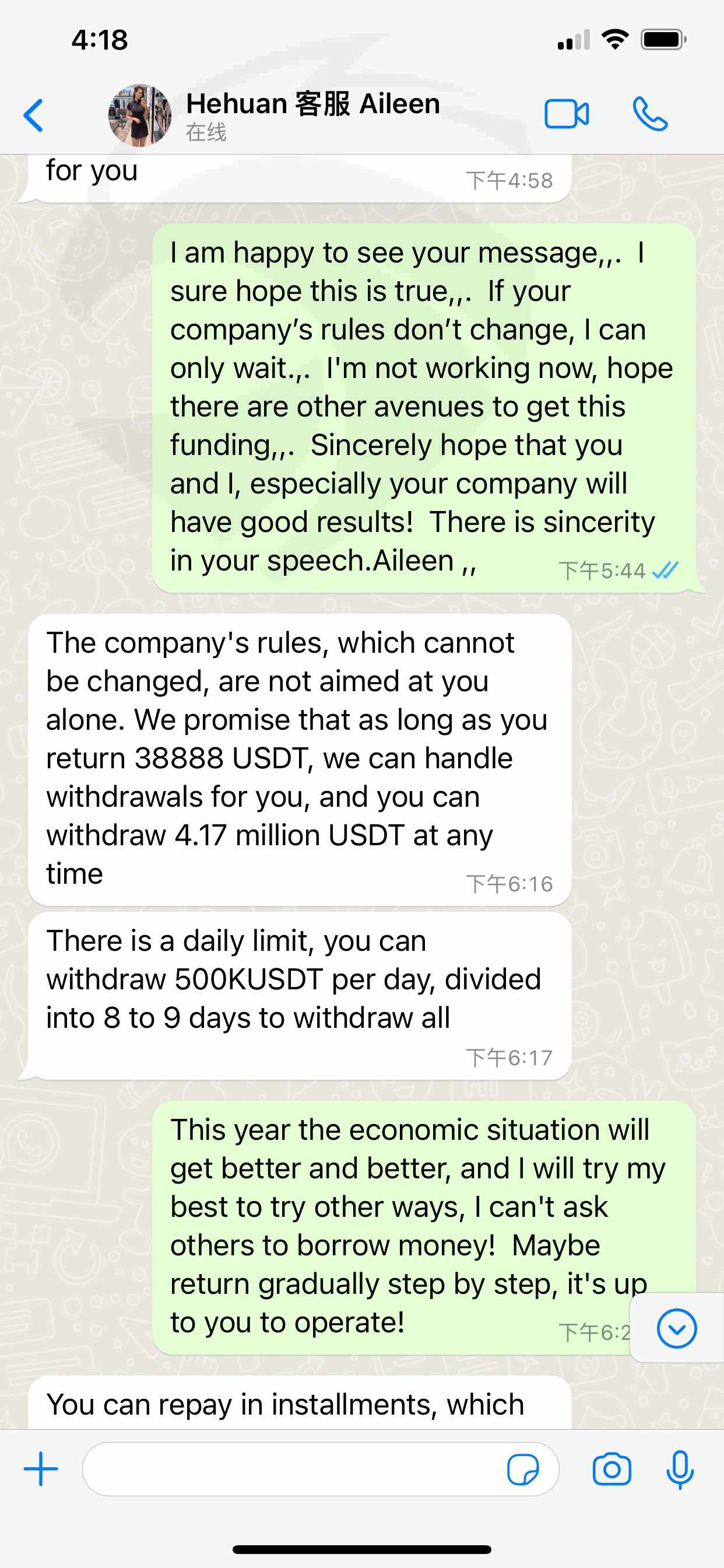Viewport: 724px width, 1568px height.
Task: Open the sticker picker
Action: [523, 1470]
